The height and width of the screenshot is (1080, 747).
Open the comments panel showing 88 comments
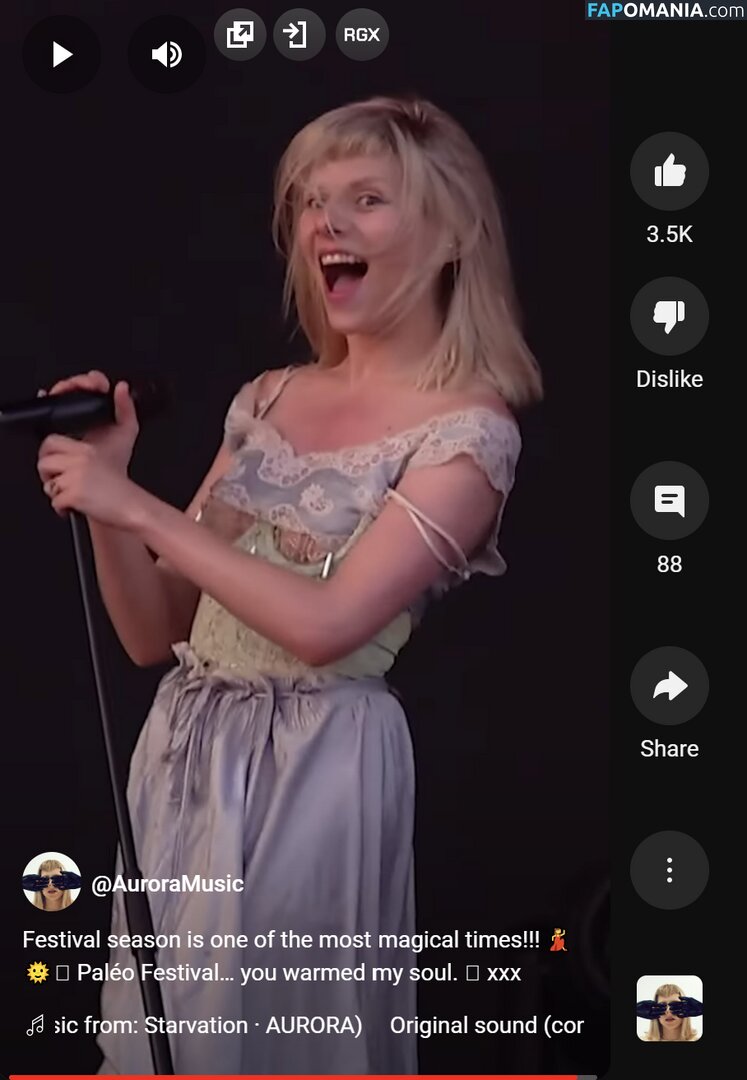pos(669,500)
